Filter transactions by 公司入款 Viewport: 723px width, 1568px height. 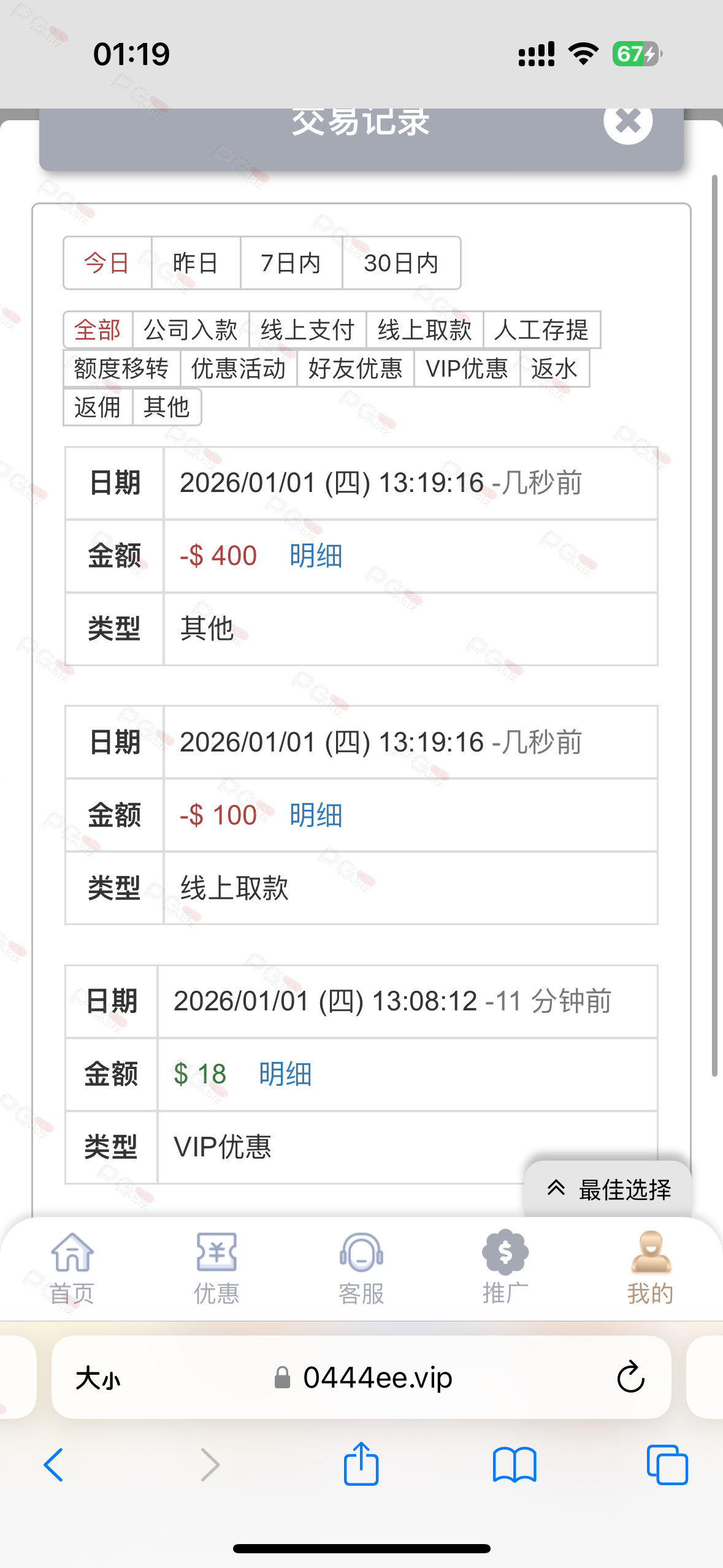click(190, 330)
